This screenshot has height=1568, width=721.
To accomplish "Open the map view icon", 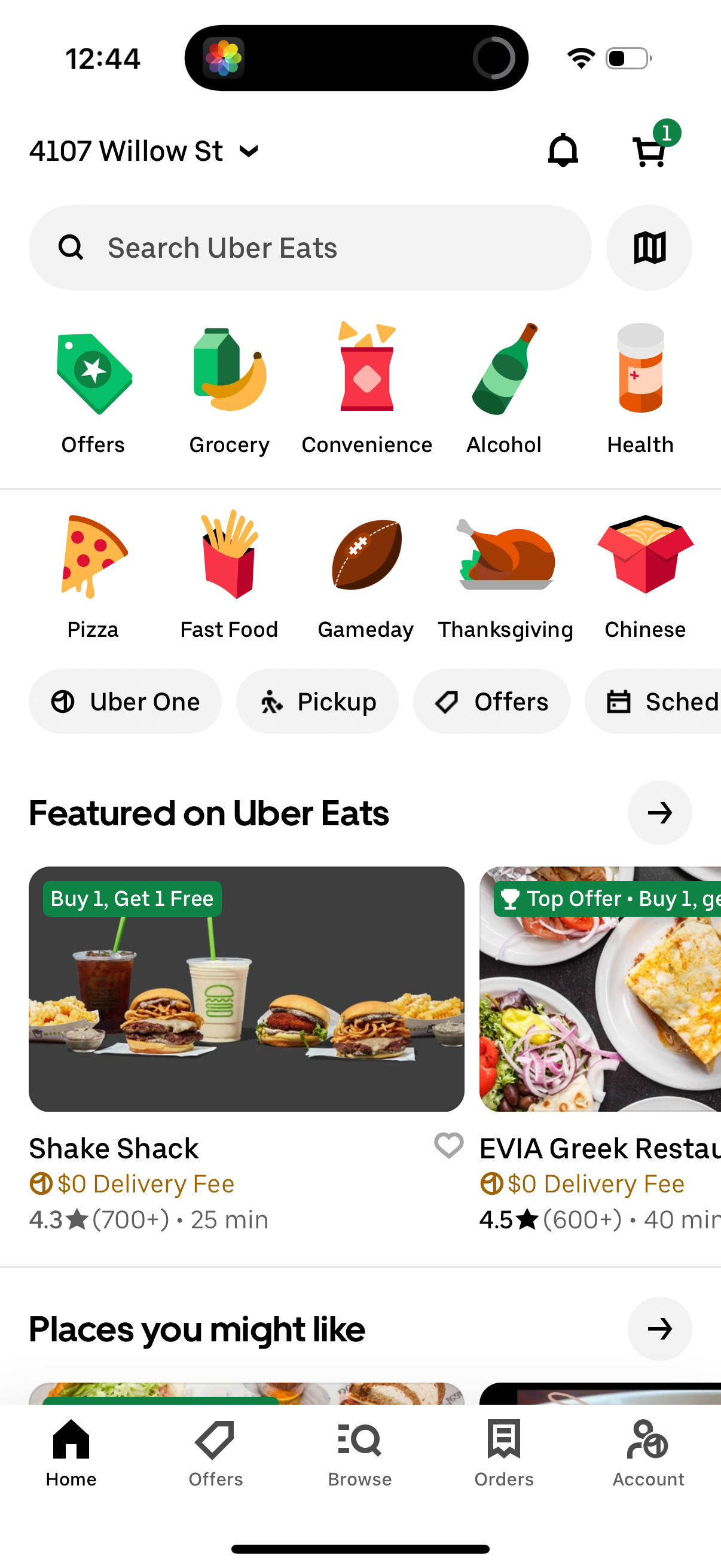I will click(x=649, y=247).
